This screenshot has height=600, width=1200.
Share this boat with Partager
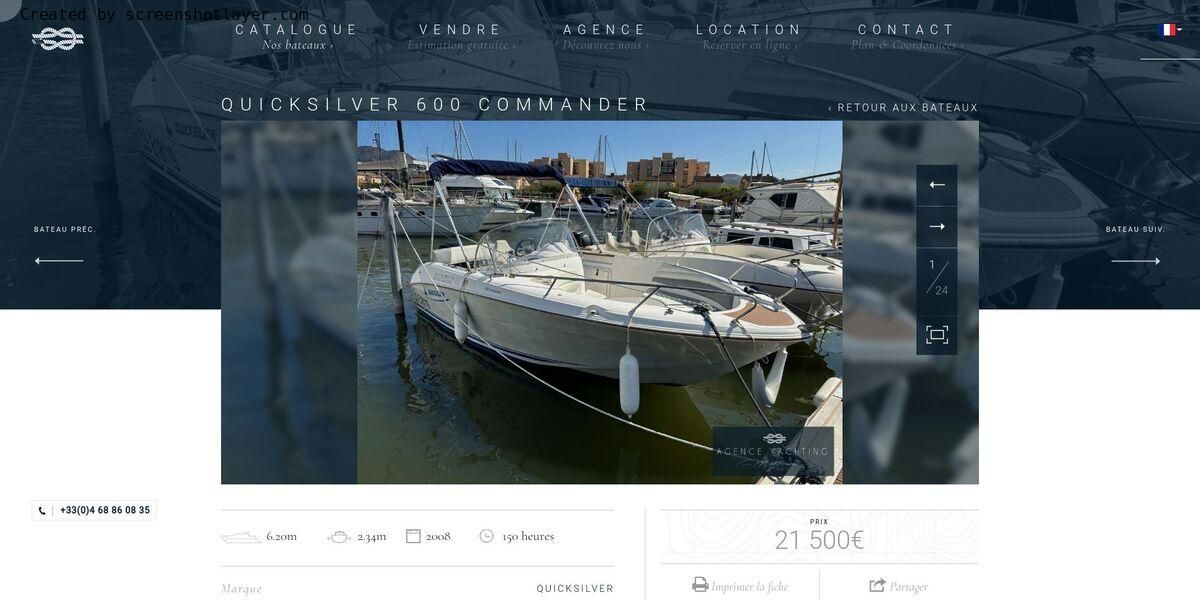click(x=898, y=586)
